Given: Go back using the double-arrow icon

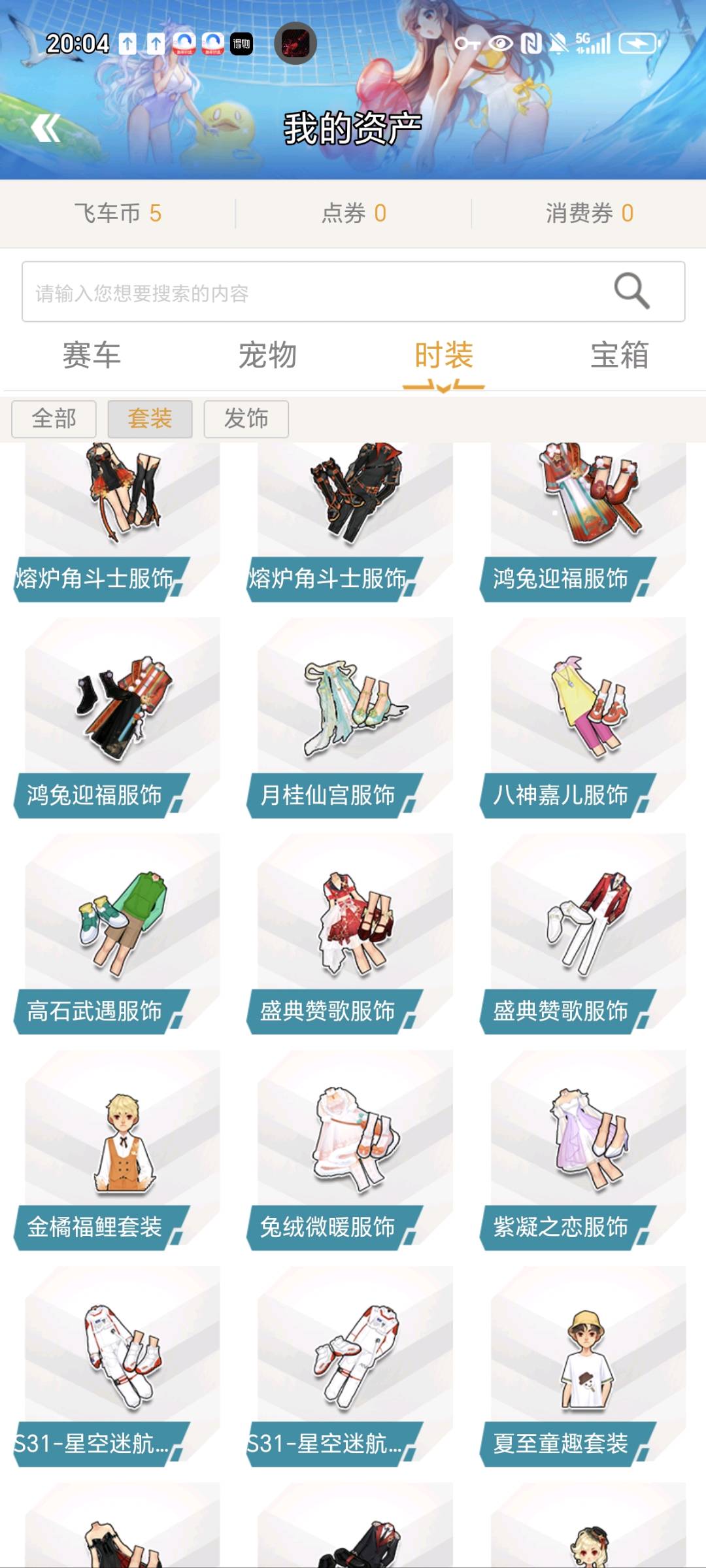Looking at the screenshot, I should 46,128.
